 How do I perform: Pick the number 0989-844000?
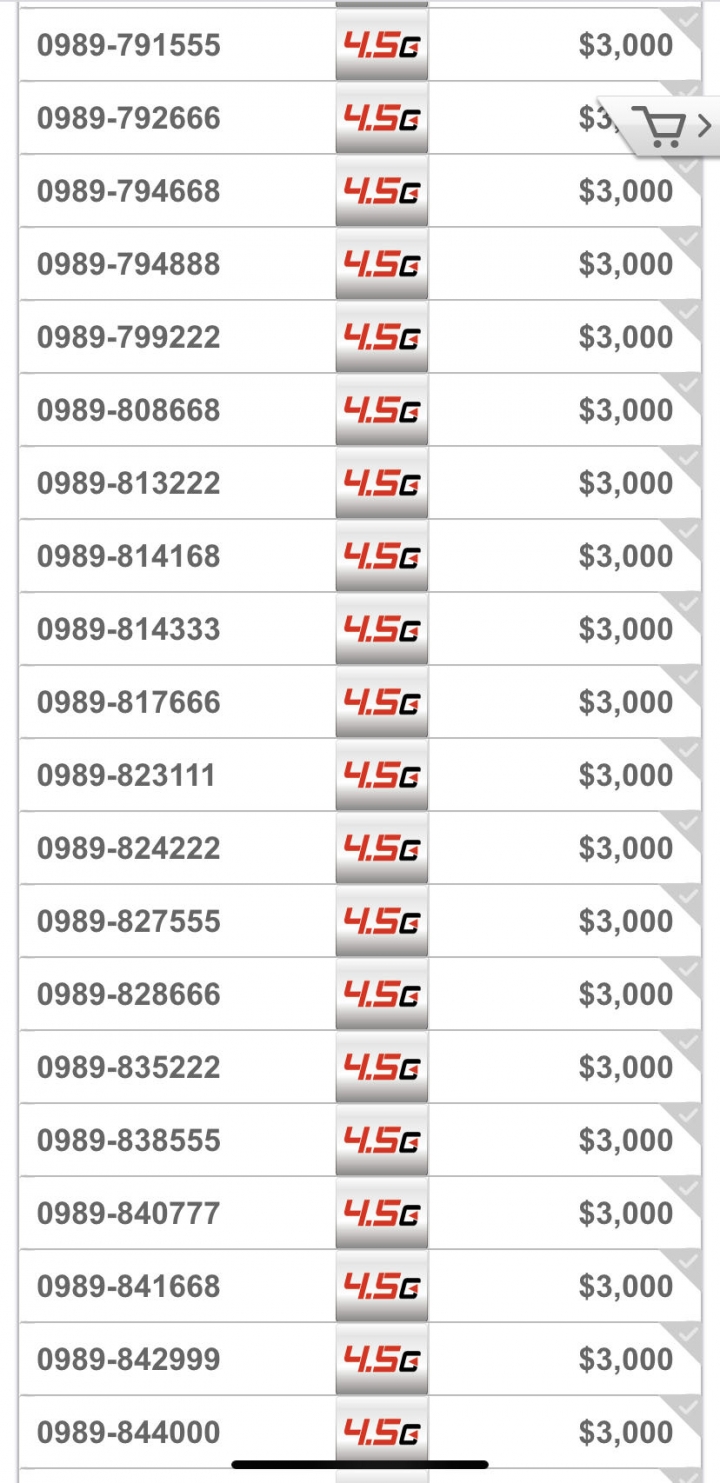coord(360,1432)
